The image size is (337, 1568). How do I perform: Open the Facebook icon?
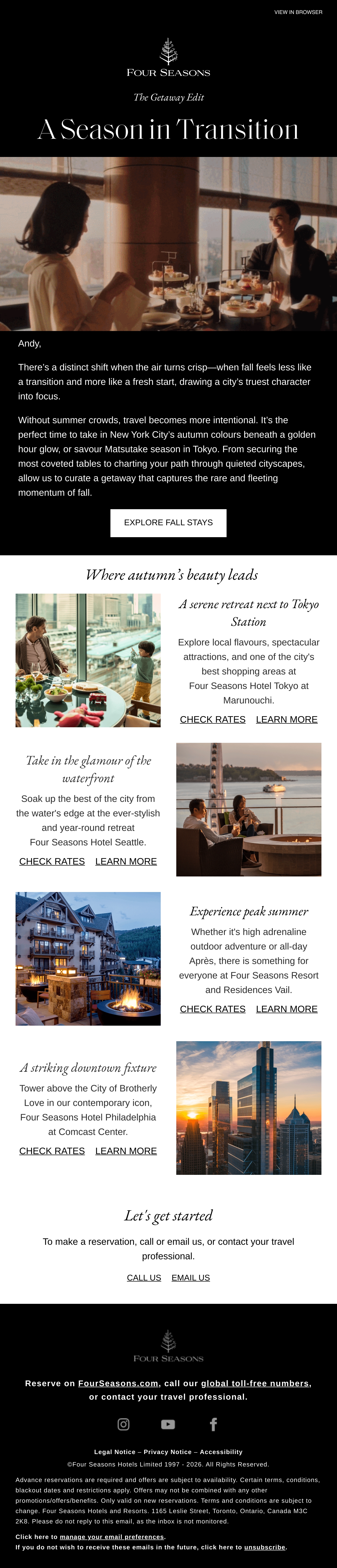213,1424
